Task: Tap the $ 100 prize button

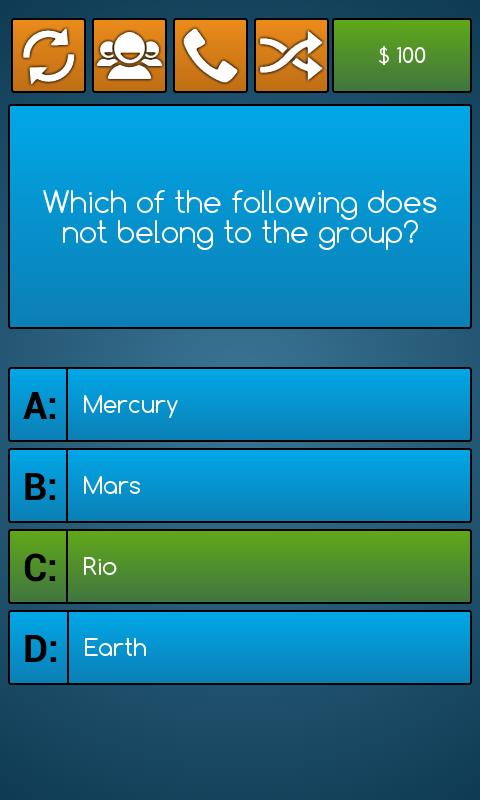Action: (402, 56)
